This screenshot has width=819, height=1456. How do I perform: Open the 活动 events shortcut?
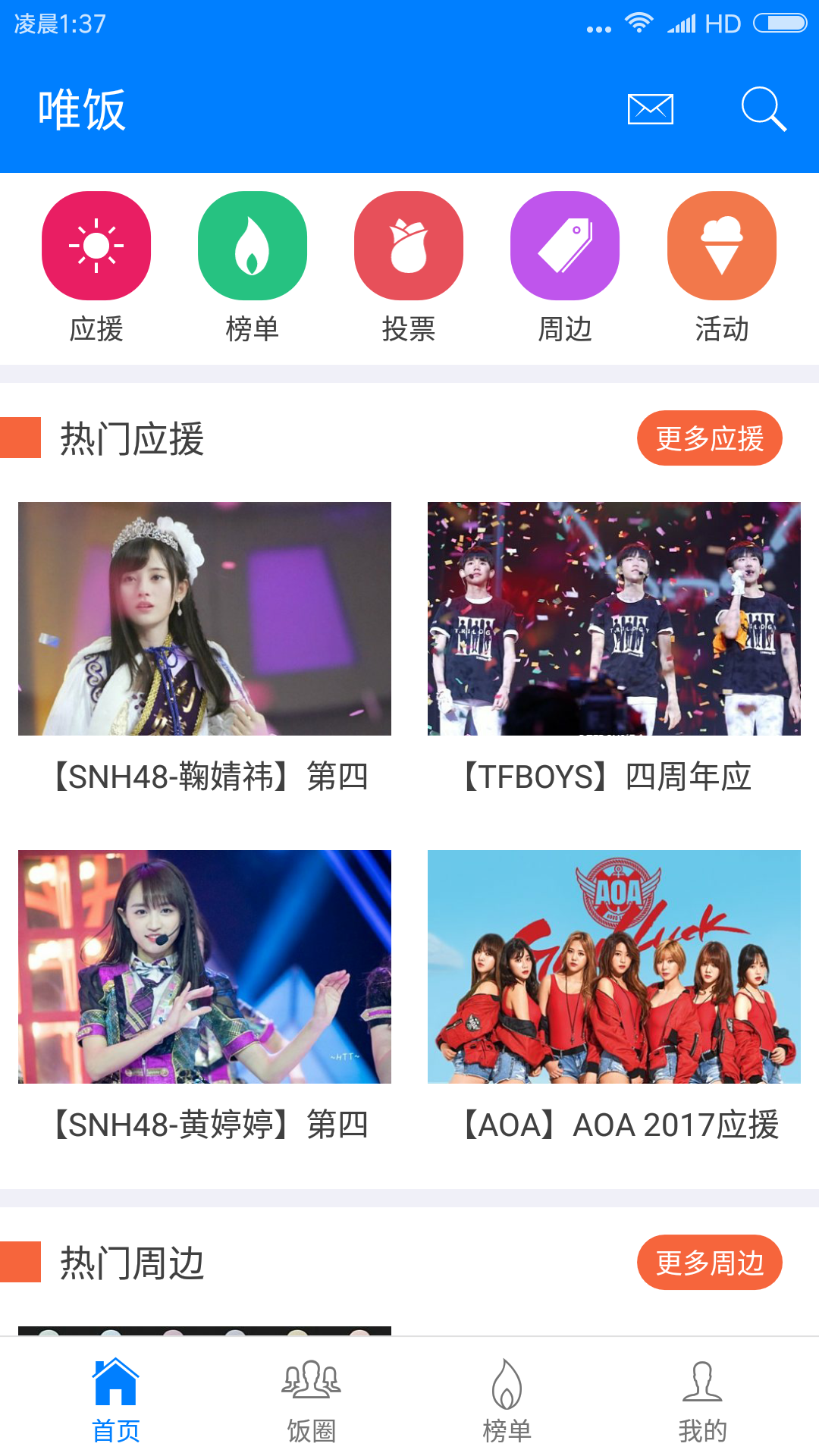(722, 268)
